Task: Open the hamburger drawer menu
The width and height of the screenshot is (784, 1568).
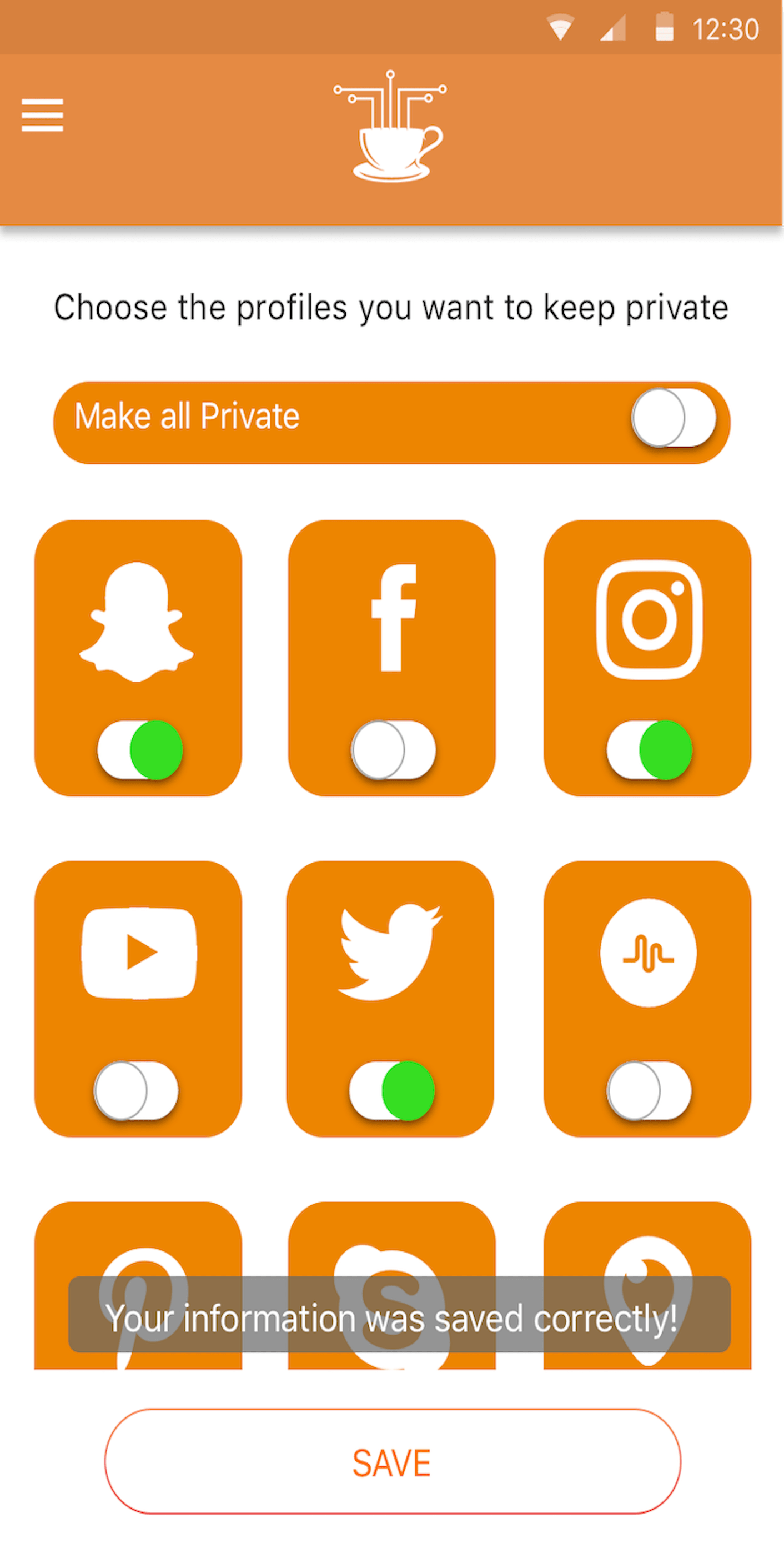Action: 42,114
